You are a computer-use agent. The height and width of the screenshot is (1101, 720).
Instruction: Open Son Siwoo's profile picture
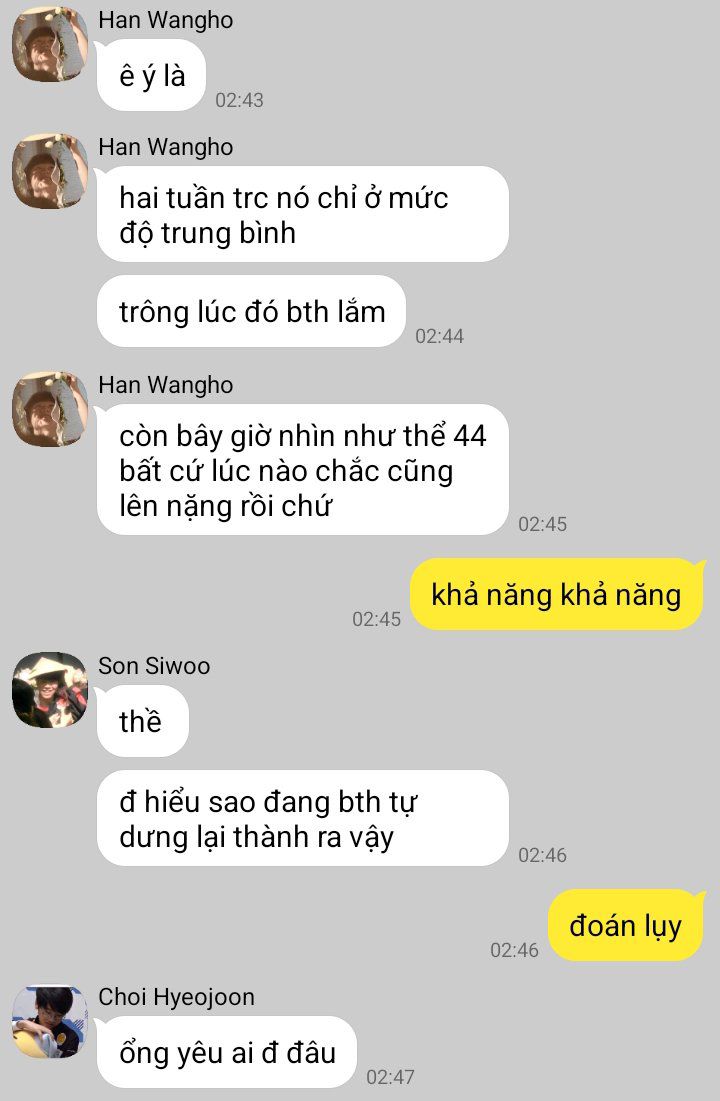tap(50, 690)
